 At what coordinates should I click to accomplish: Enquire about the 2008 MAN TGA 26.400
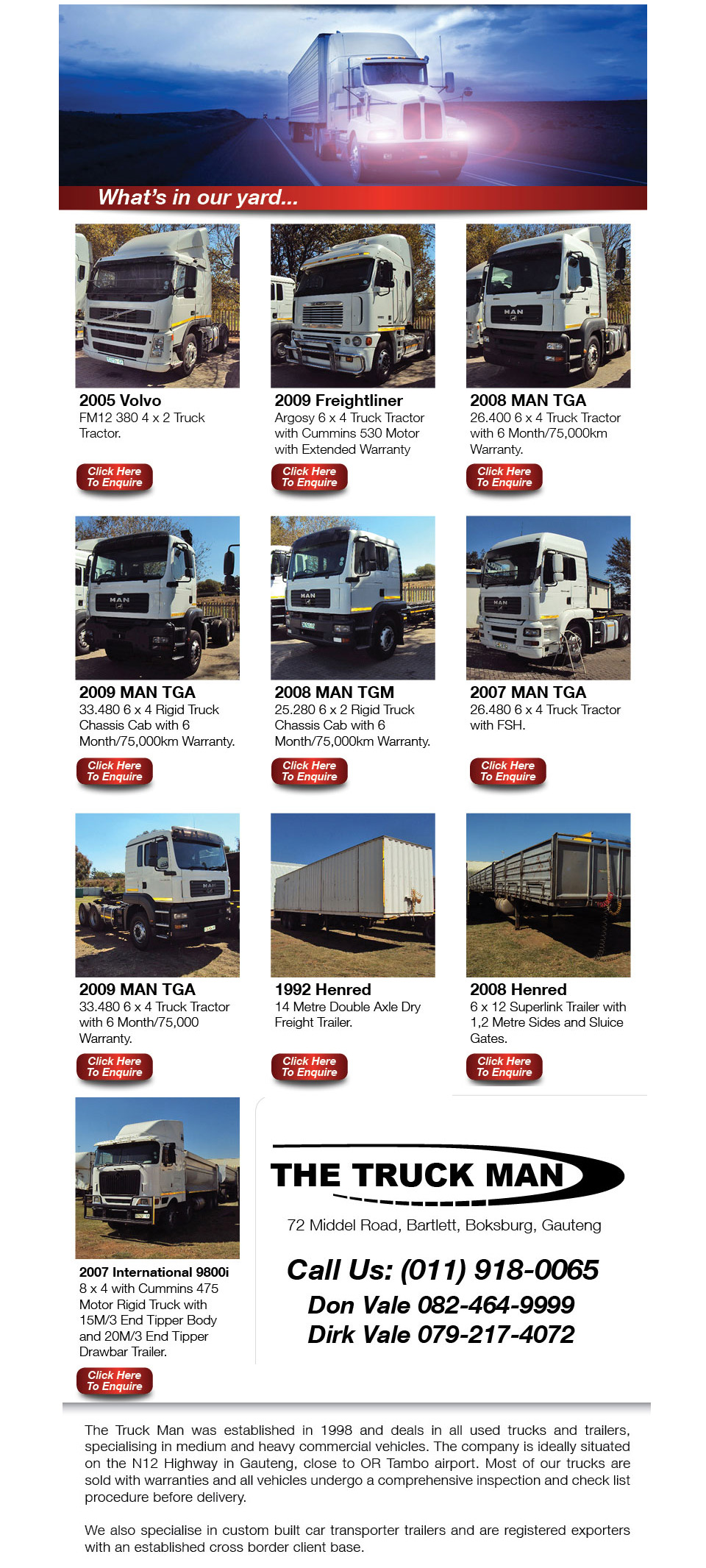(504, 477)
